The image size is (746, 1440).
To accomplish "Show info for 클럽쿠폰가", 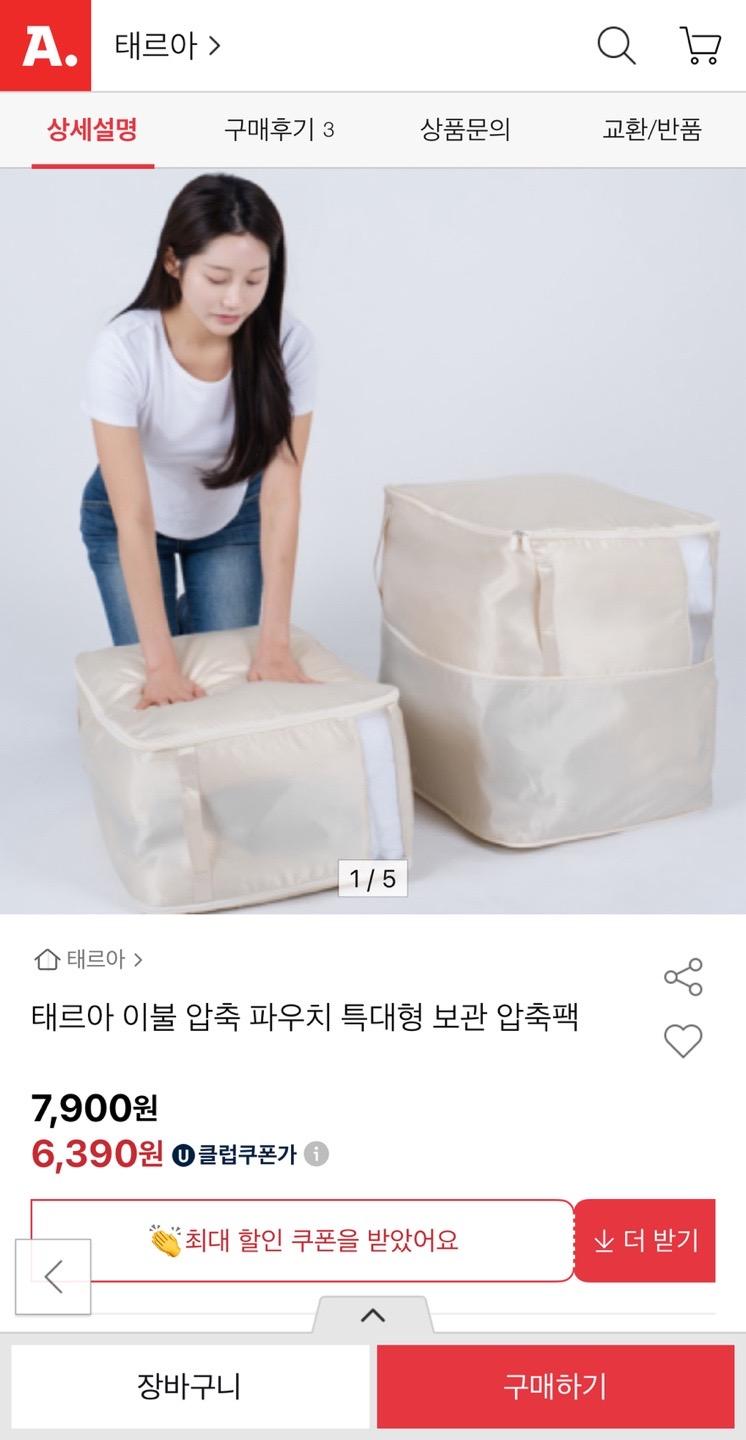I will [x=316, y=1154].
